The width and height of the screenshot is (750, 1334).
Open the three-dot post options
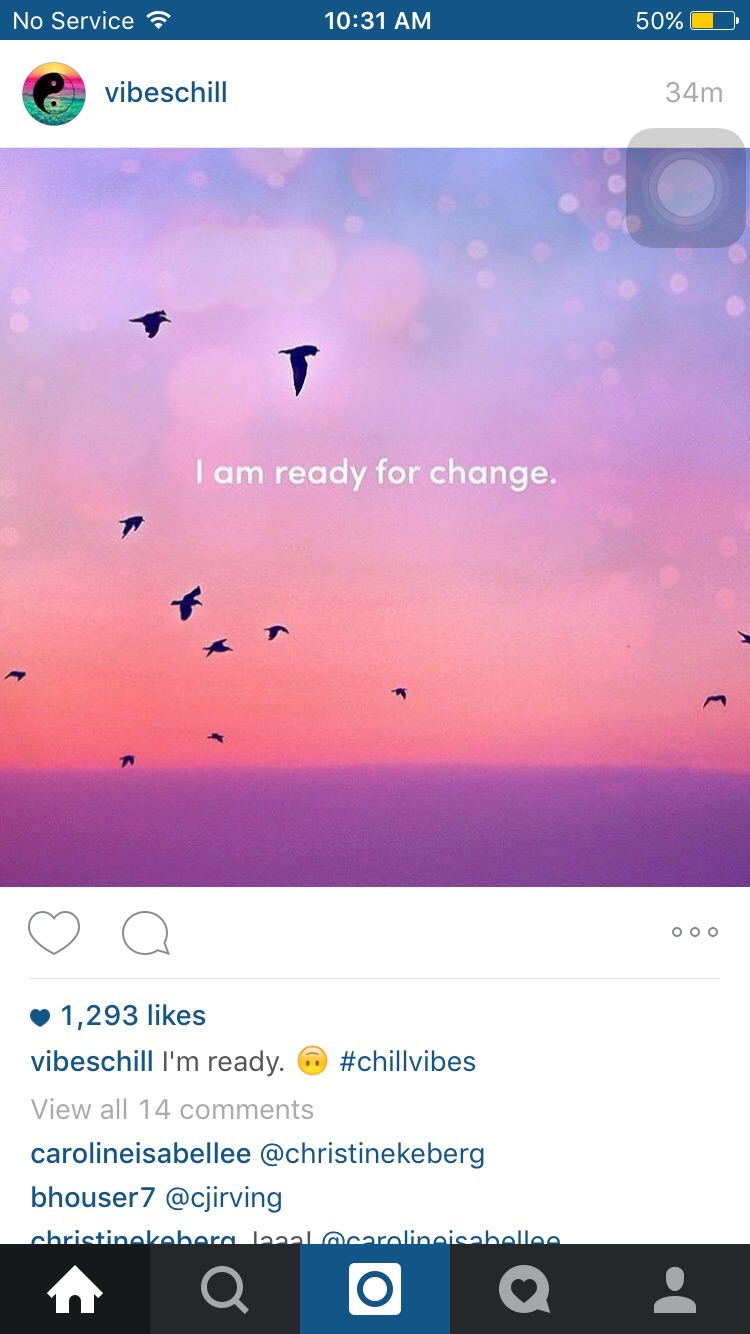[695, 932]
